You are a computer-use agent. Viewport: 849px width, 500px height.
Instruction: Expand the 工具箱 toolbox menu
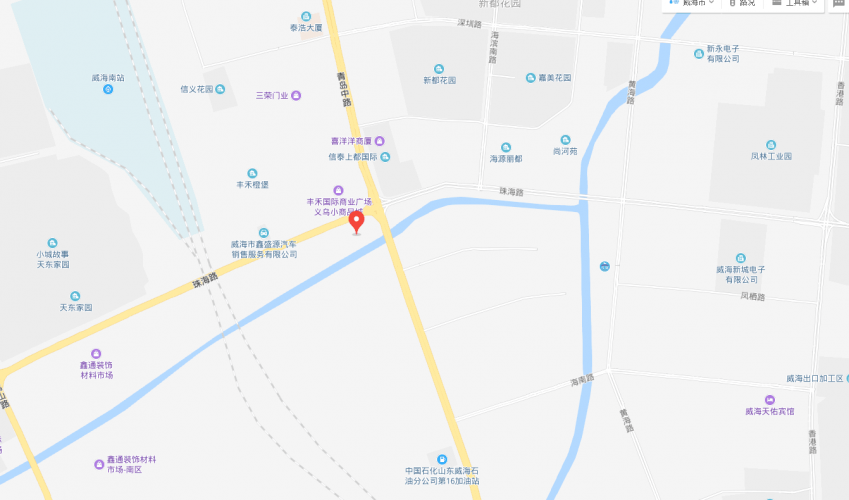(x=796, y=3)
